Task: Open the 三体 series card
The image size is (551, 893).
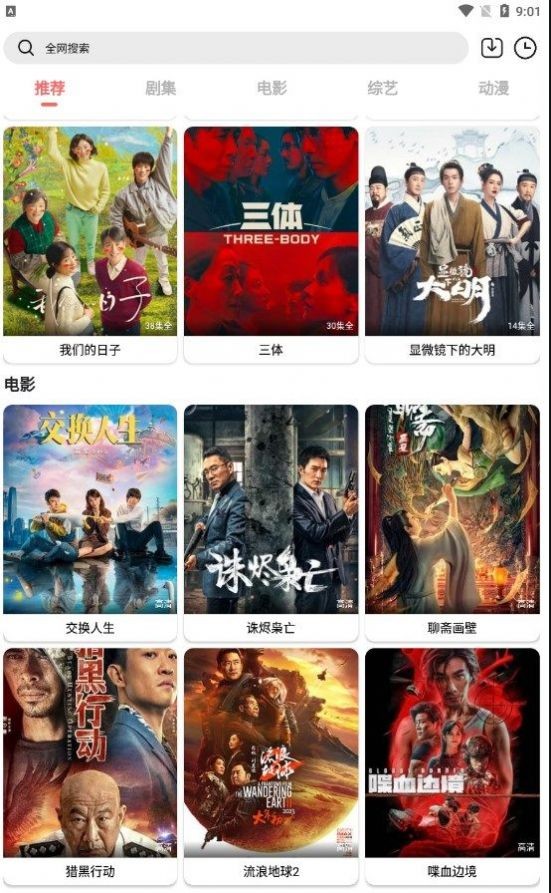Action: [271, 244]
